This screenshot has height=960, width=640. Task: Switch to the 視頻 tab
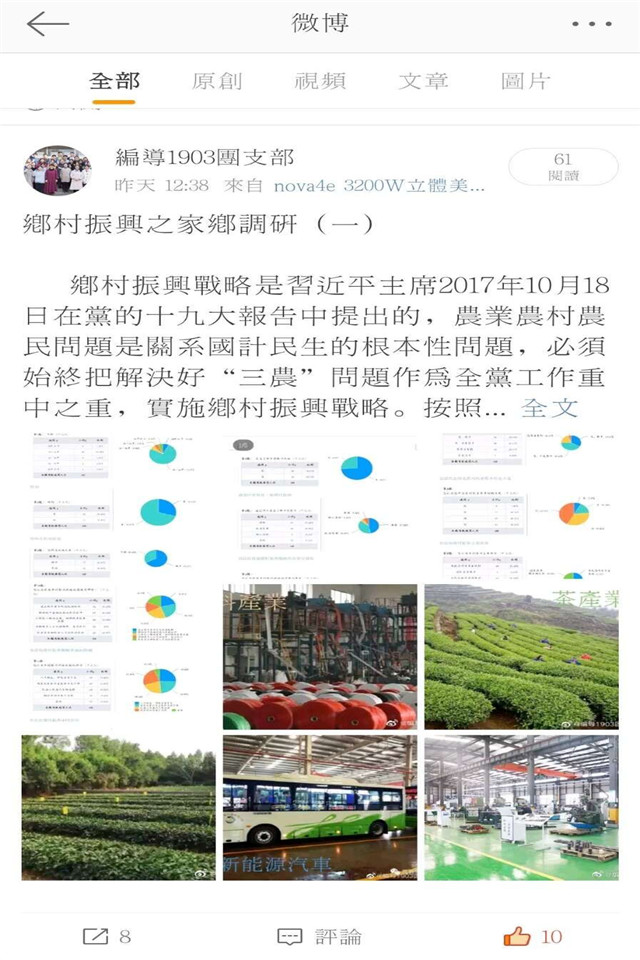[x=320, y=82]
